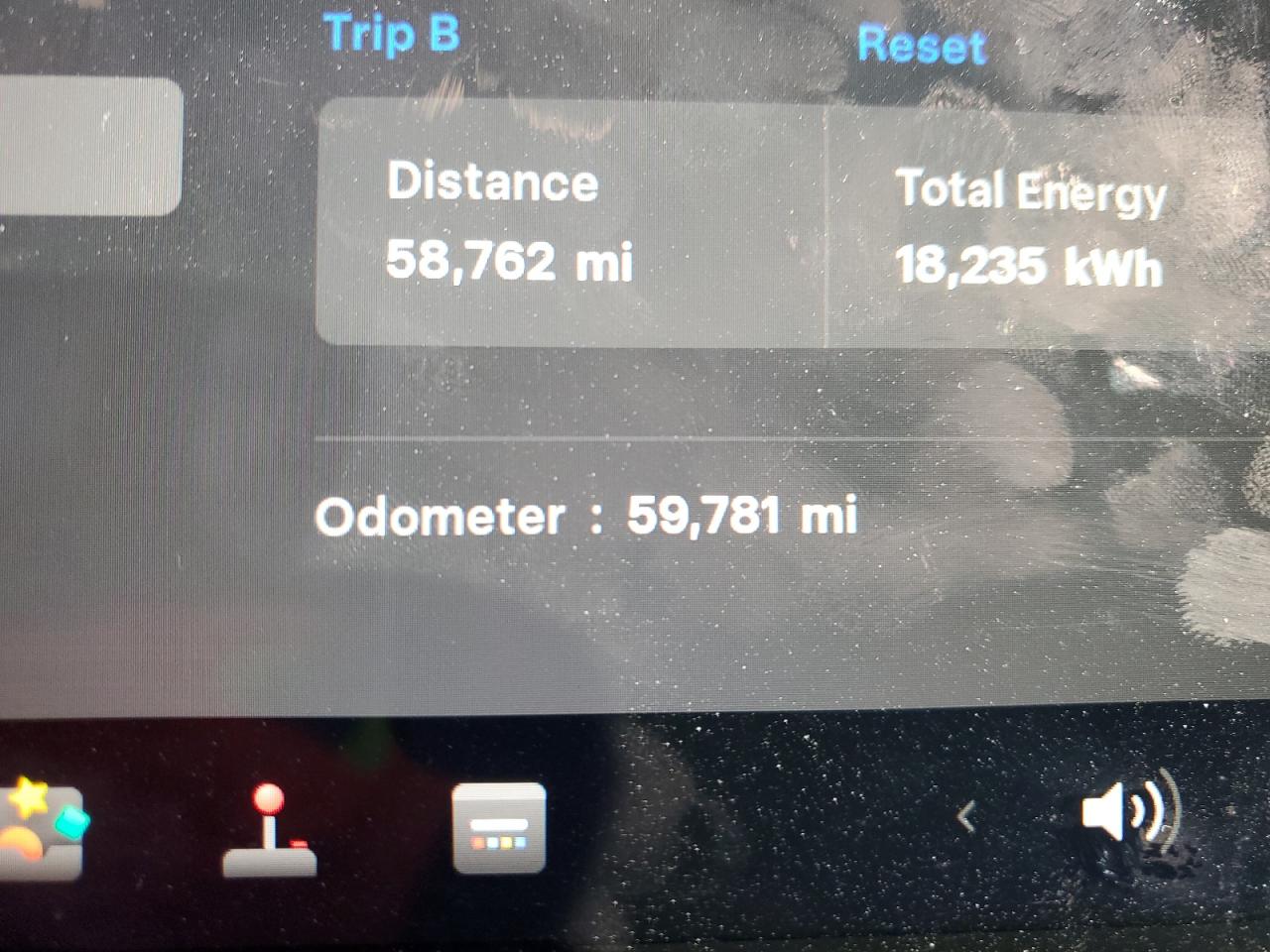The image size is (1270, 952).
Task: Open the calendar-style app in the dock
Action: [498, 829]
